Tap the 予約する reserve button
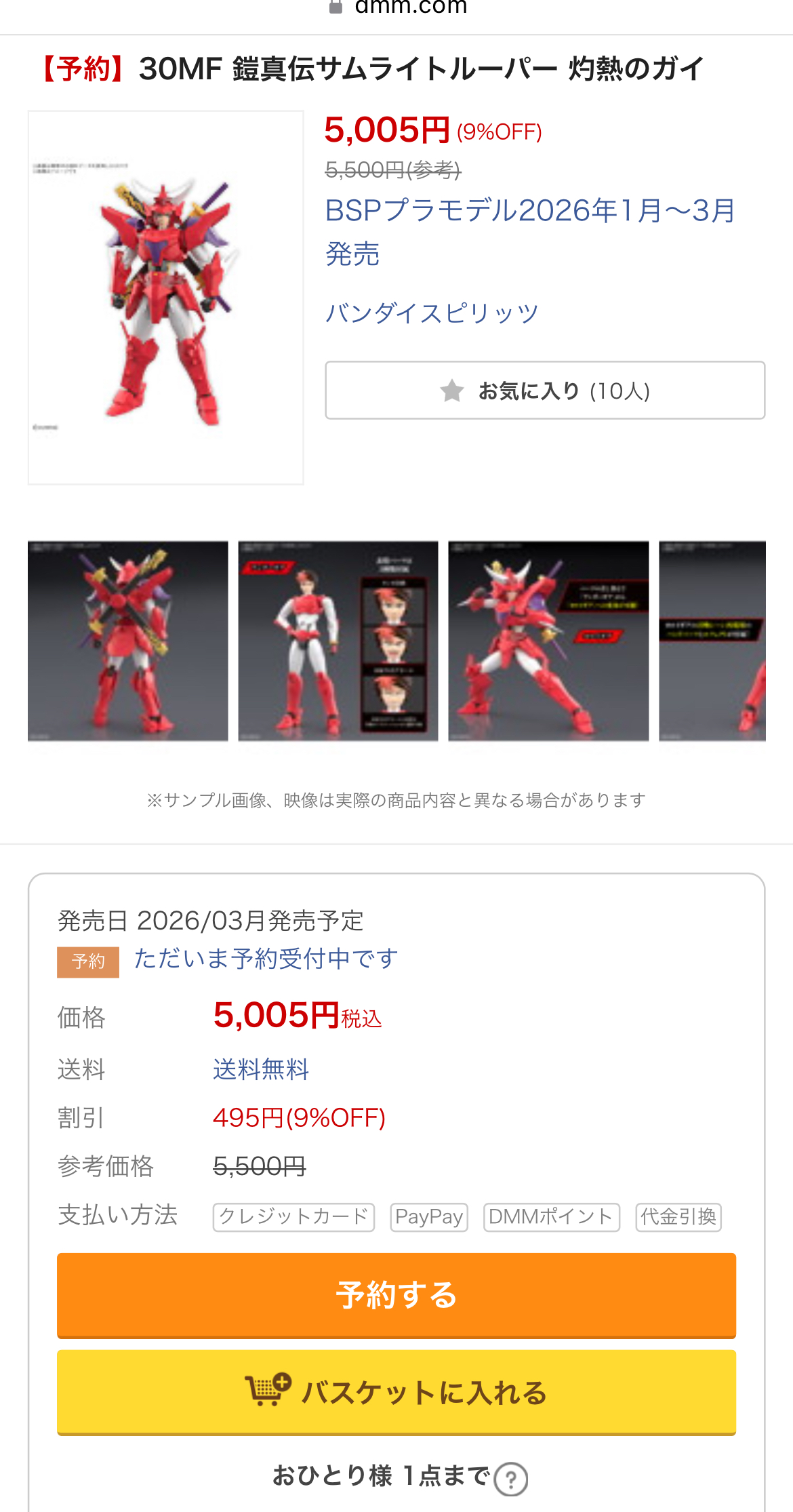 point(396,1296)
